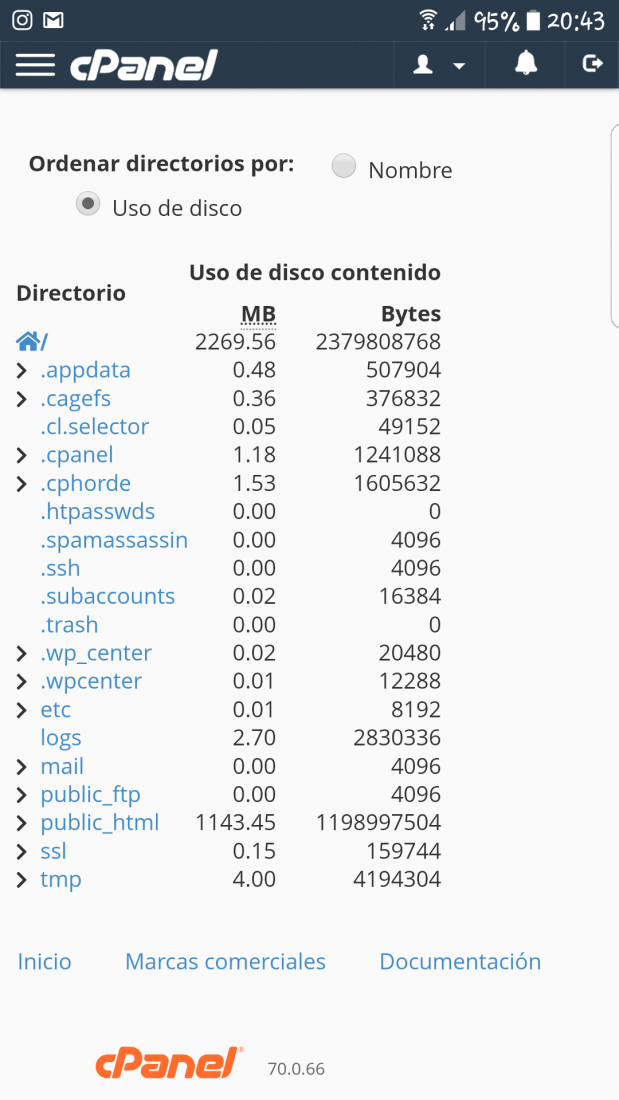The width and height of the screenshot is (619, 1100).
Task: Open the .trash directory
Action: (x=69, y=624)
